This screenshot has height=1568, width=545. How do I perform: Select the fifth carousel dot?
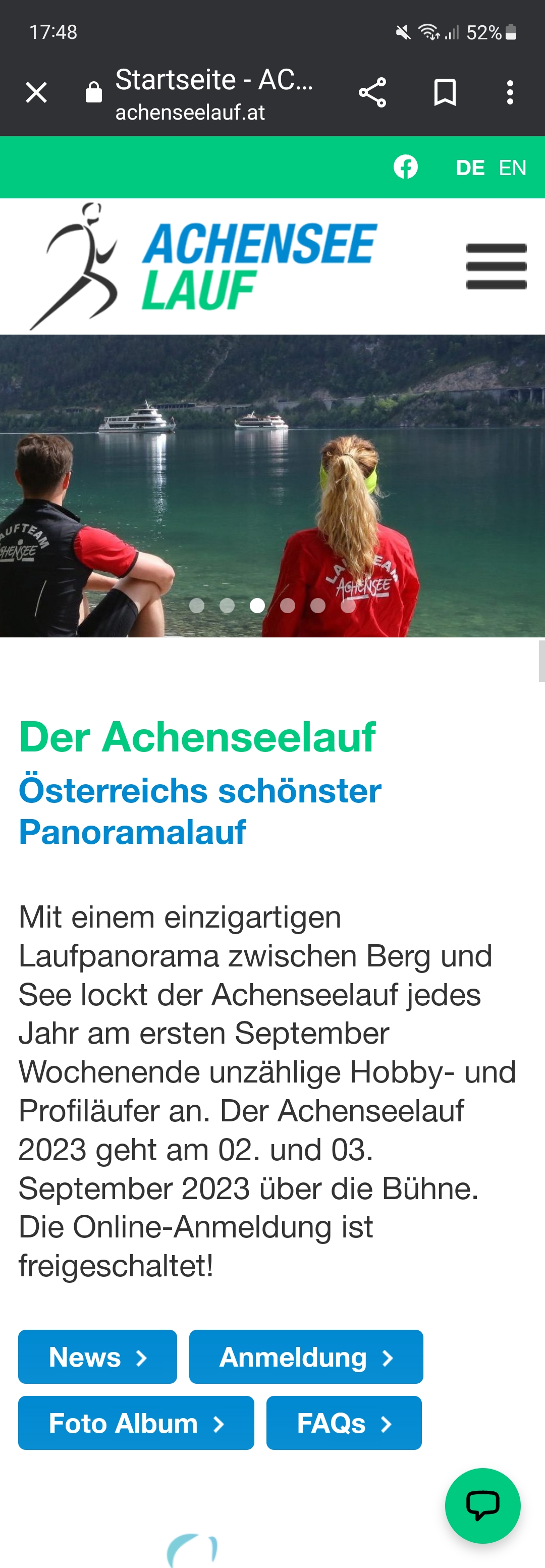click(x=318, y=605)
